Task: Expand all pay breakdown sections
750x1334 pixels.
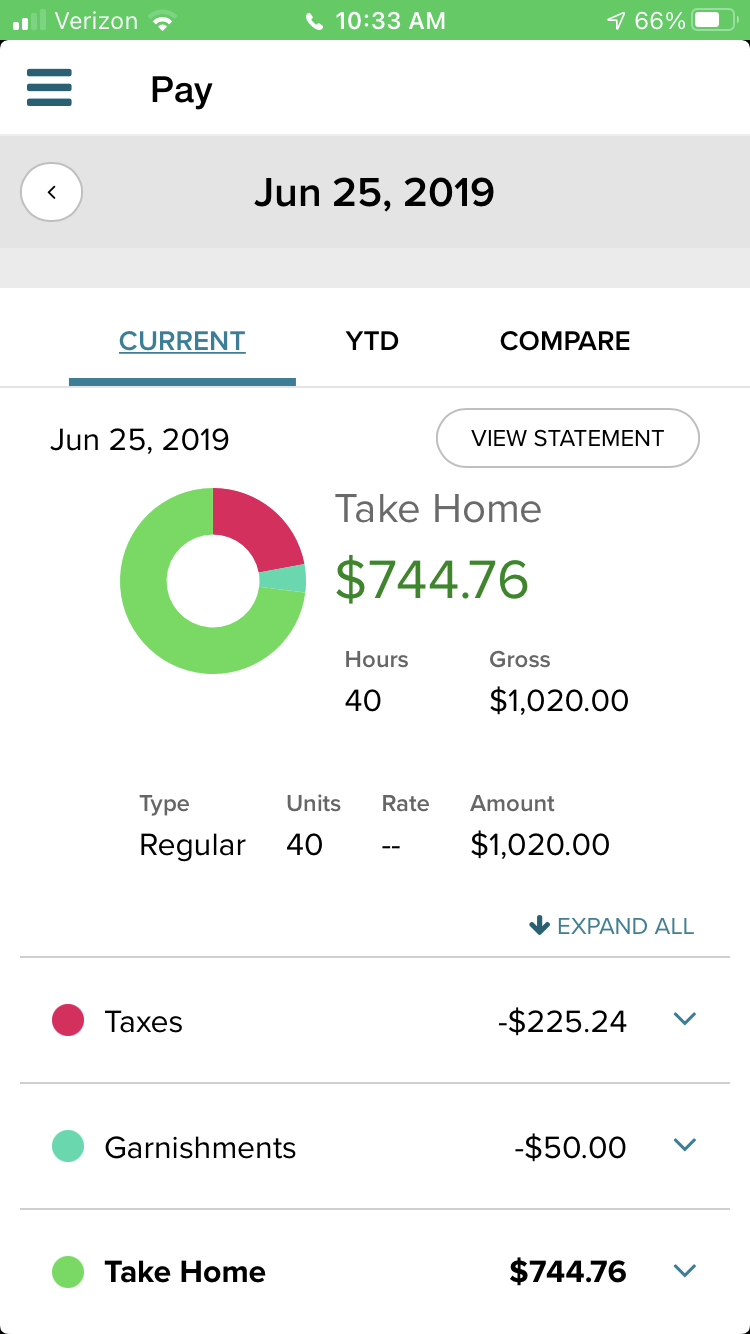Action: click(611, 926)
